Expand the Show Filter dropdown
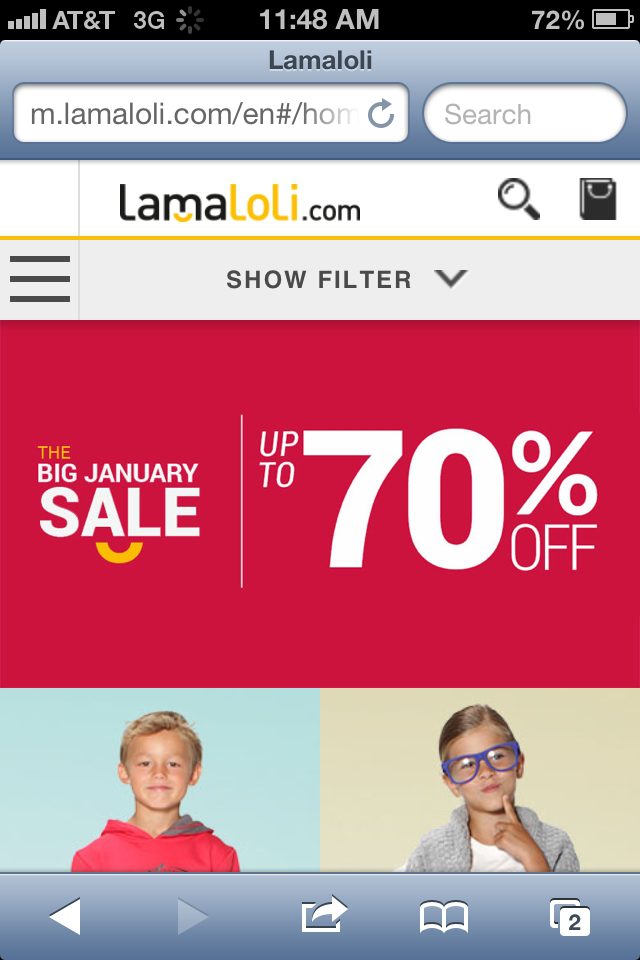 tap(347, 279)
